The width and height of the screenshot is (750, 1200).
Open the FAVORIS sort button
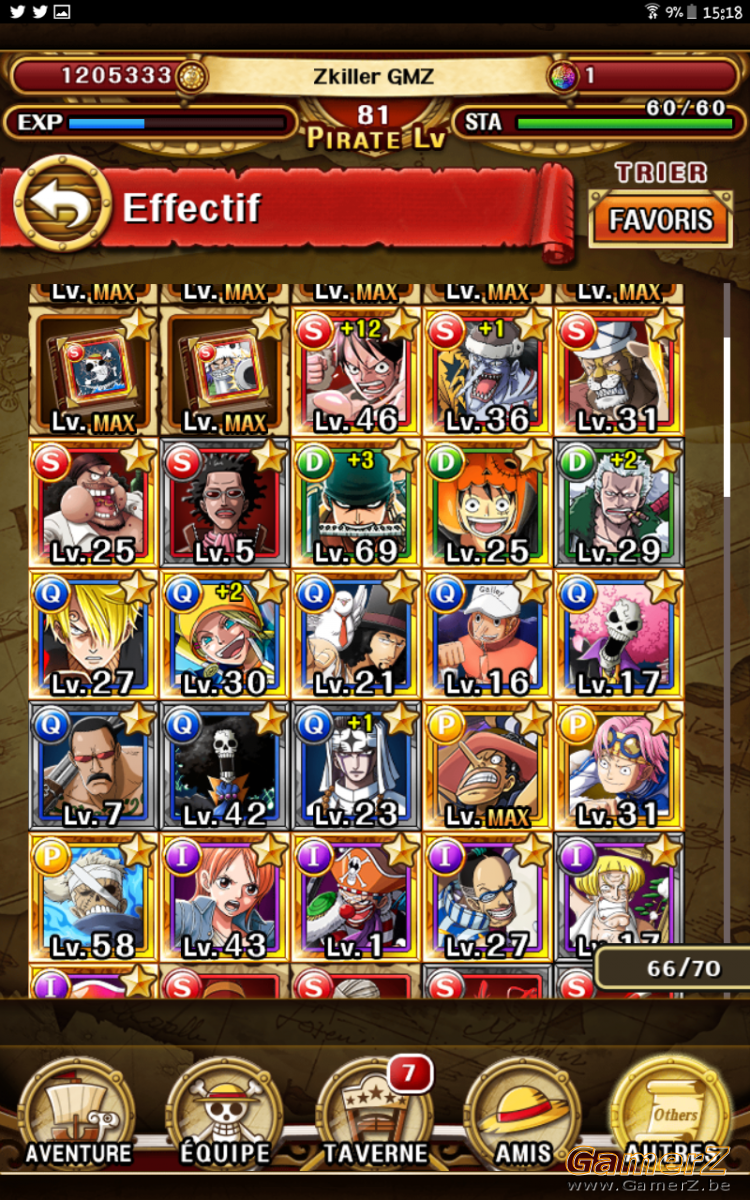(x=661, y=220)
